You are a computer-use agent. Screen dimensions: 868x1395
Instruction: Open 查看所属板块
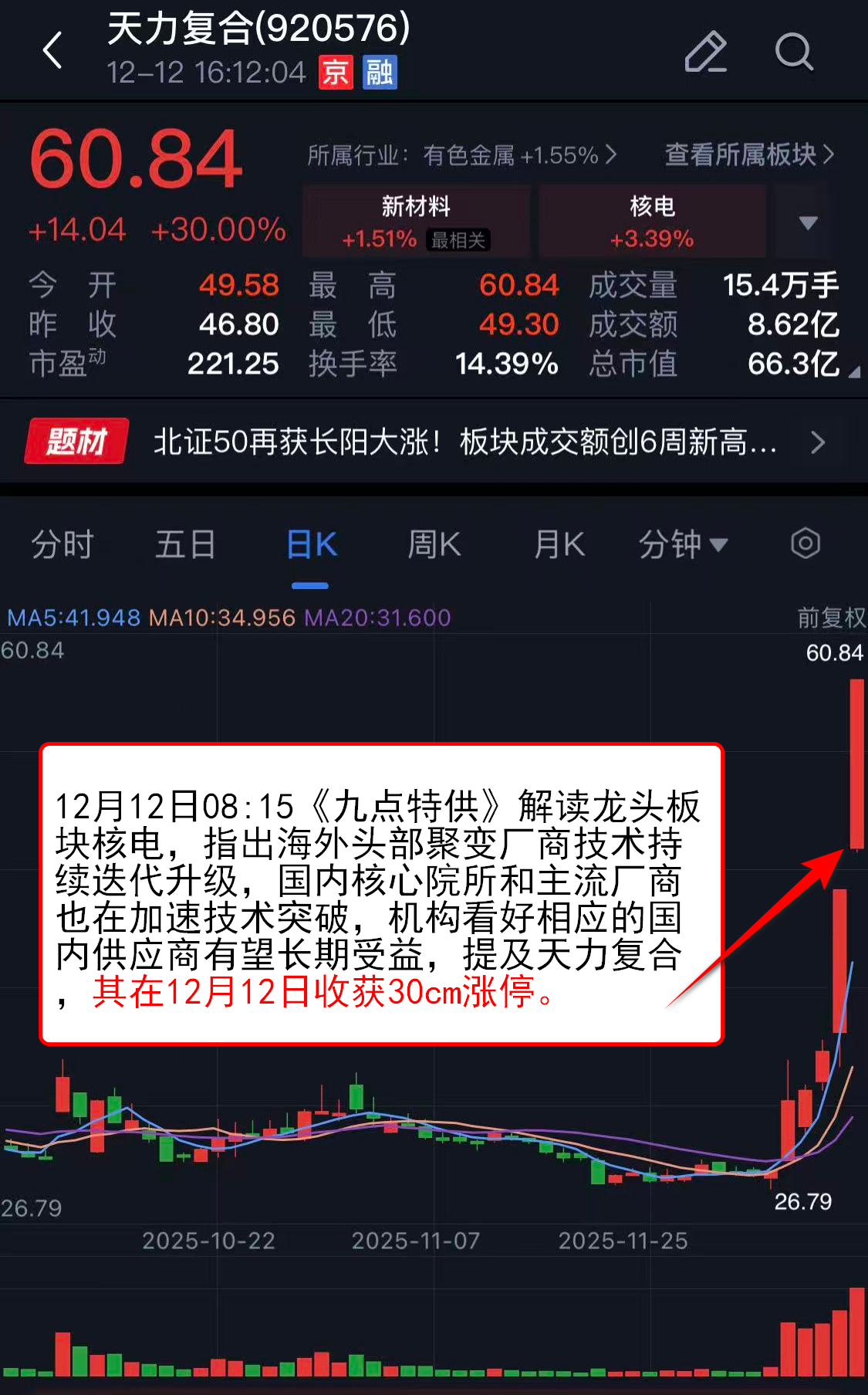click(748, 154)
